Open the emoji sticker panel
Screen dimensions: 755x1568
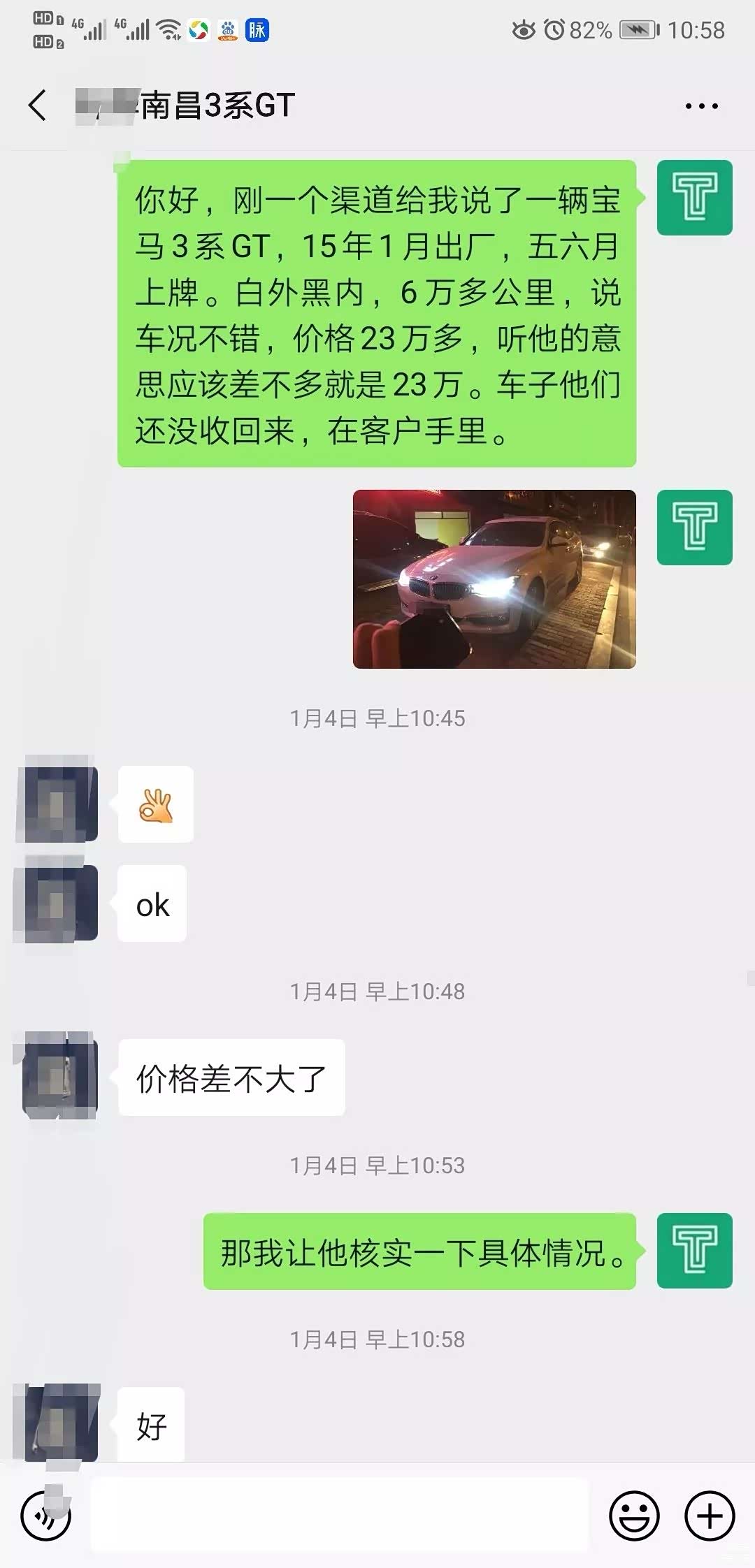pyautogui.click(x=634, y=1516)
